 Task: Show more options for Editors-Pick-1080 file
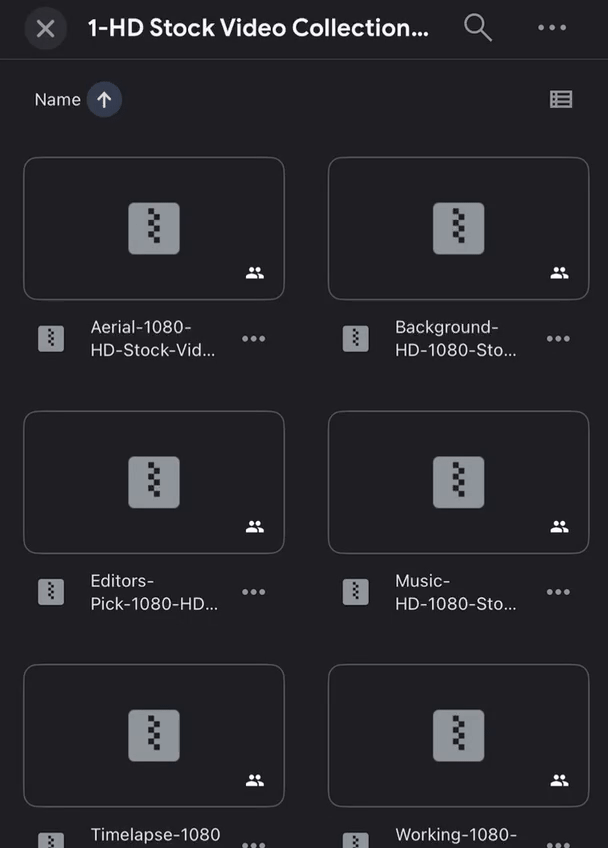coord(254,592)
